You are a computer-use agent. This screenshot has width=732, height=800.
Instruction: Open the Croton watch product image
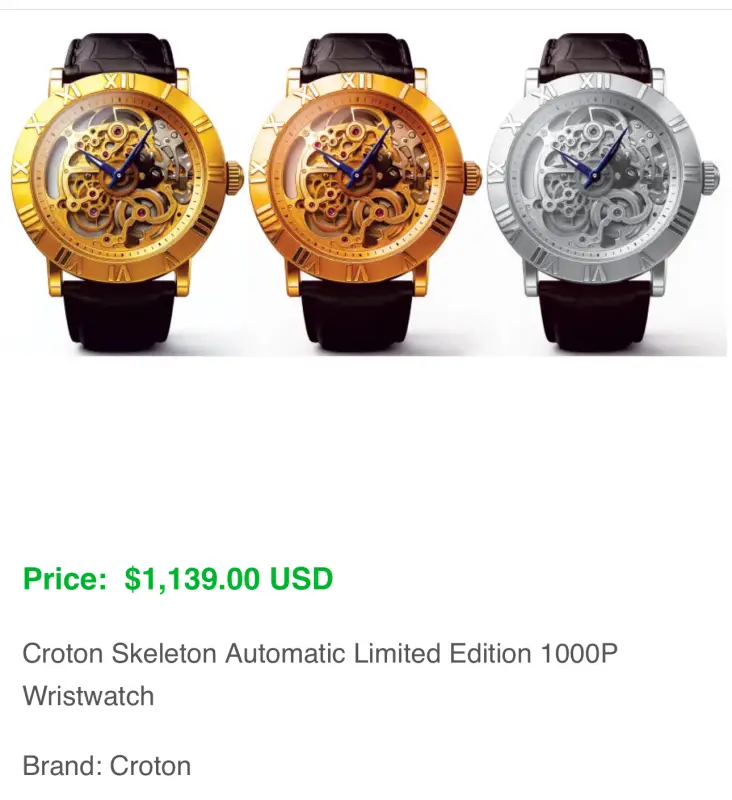coord(364,190)
